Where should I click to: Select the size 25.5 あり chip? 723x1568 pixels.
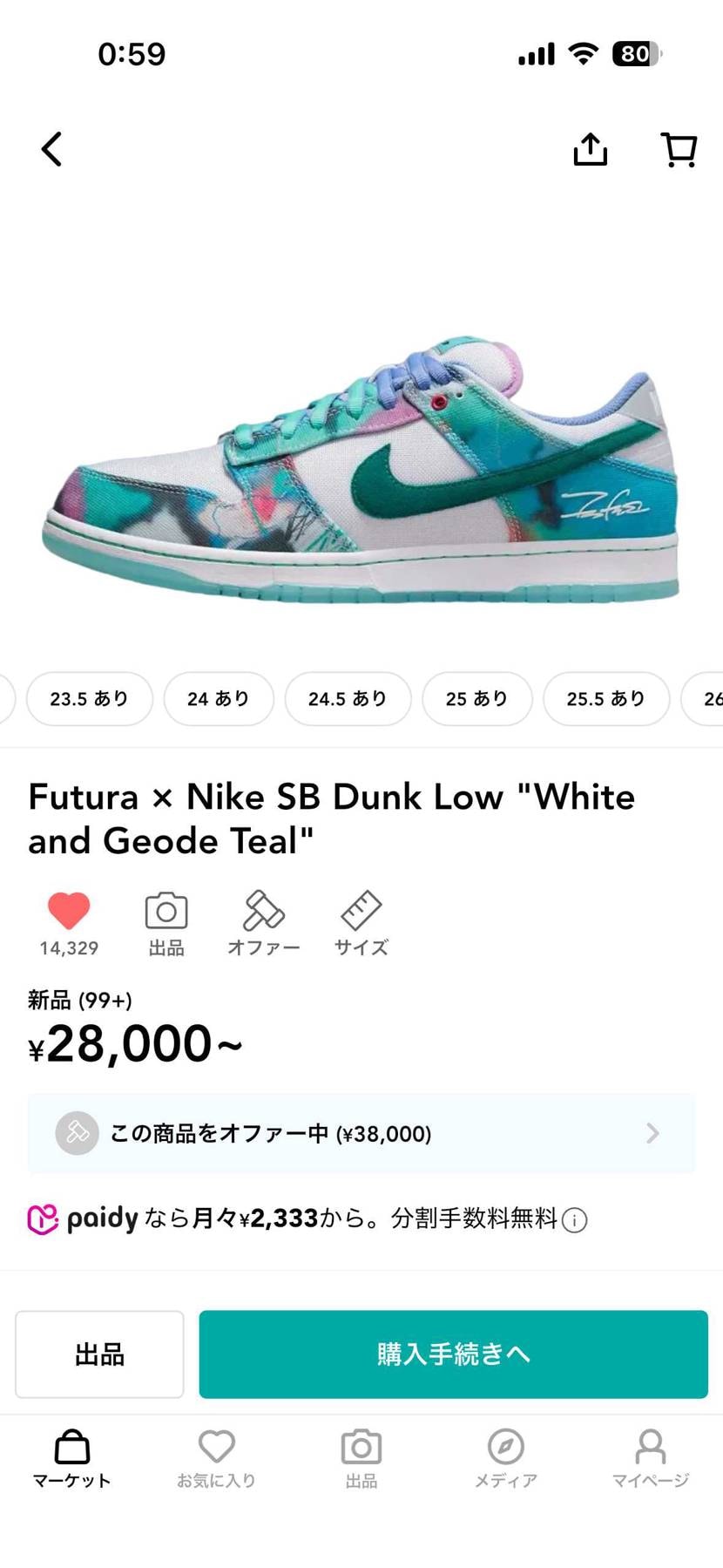point(605,698)
